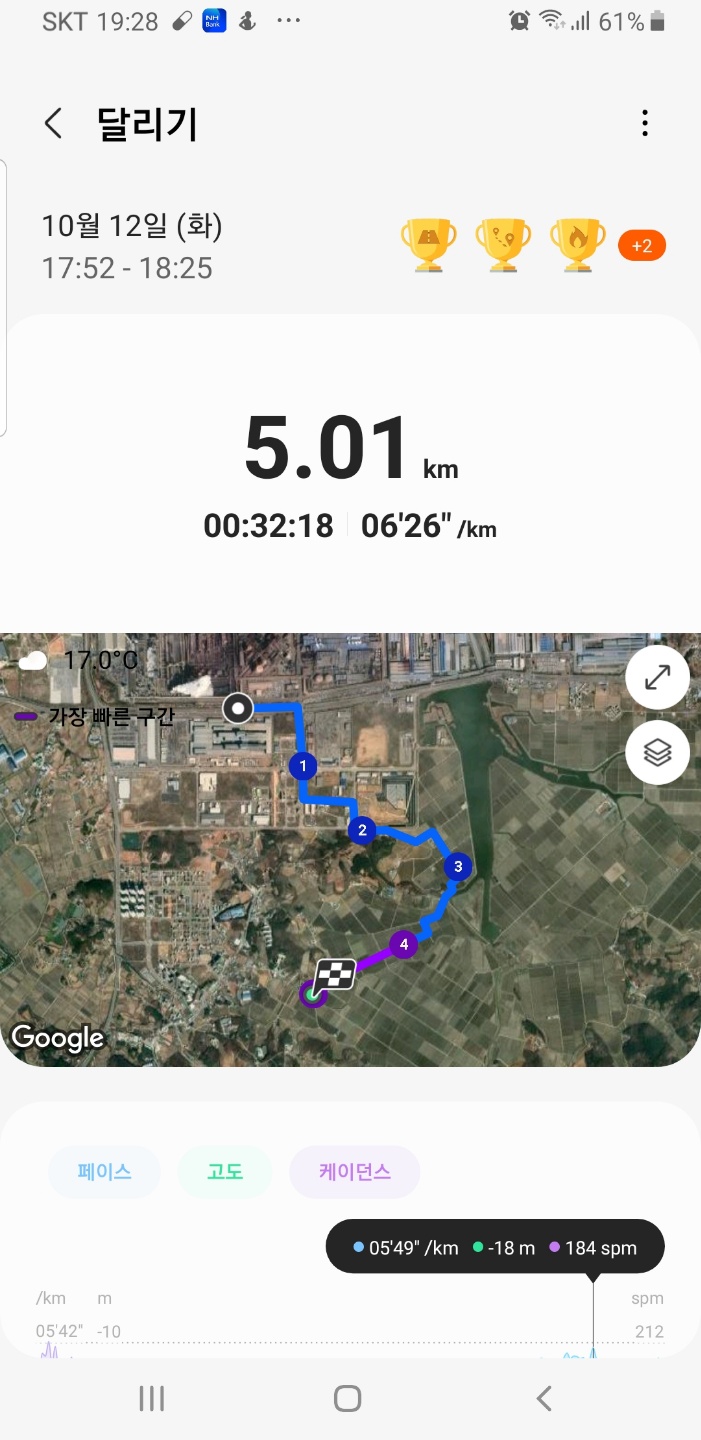Open recent apps from the navigation bar

152,1398
